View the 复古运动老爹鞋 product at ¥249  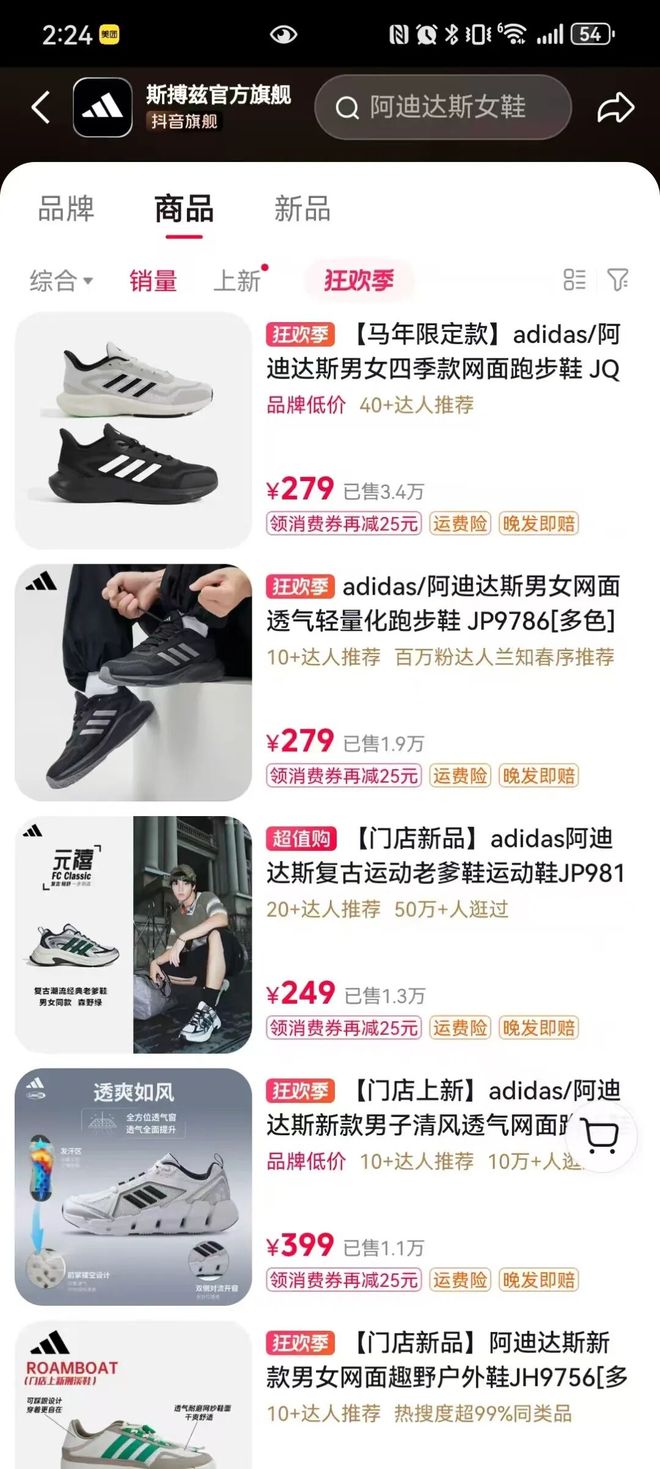pos(442,856)
